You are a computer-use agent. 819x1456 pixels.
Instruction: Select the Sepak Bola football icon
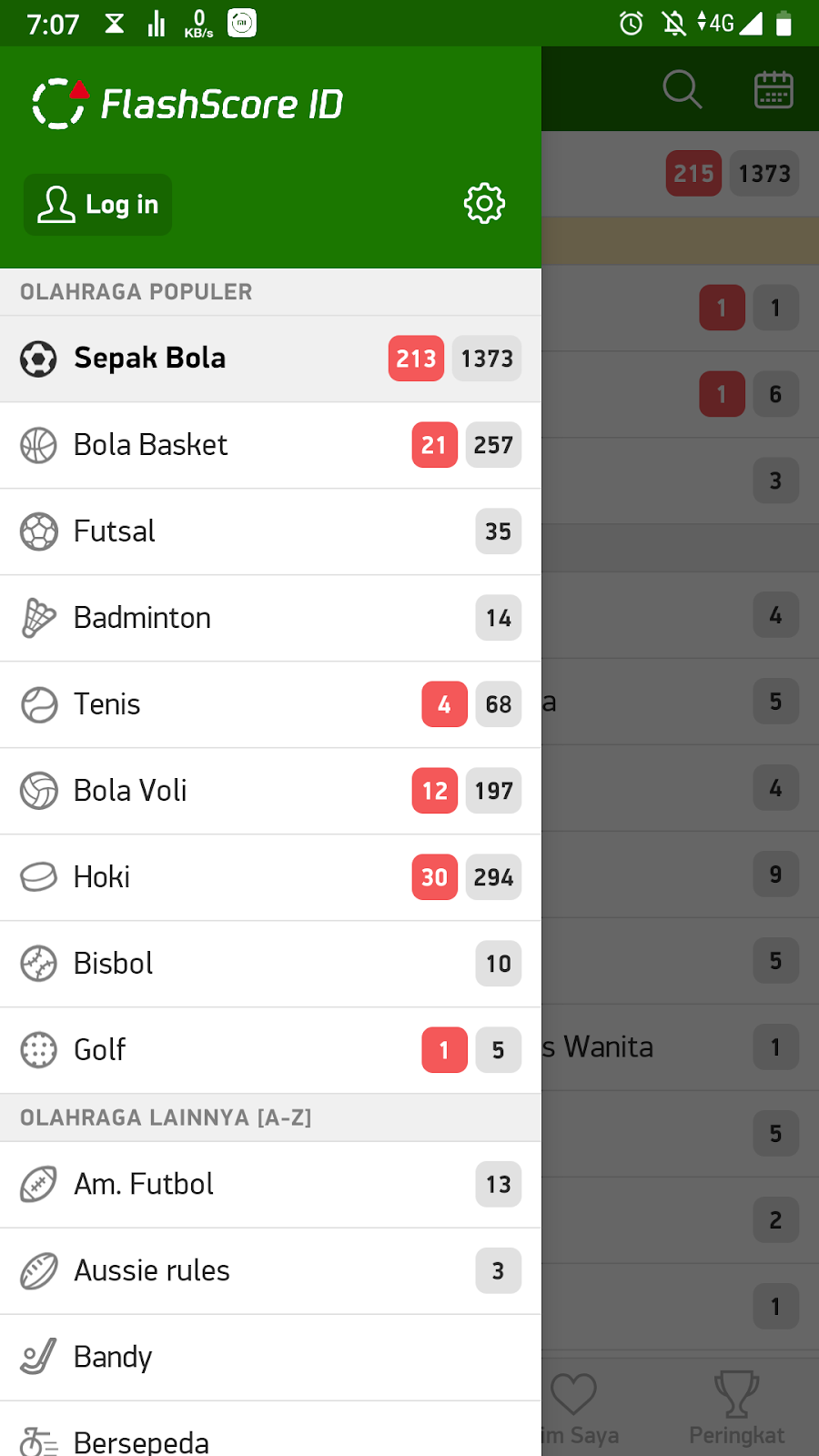(38, 358)
